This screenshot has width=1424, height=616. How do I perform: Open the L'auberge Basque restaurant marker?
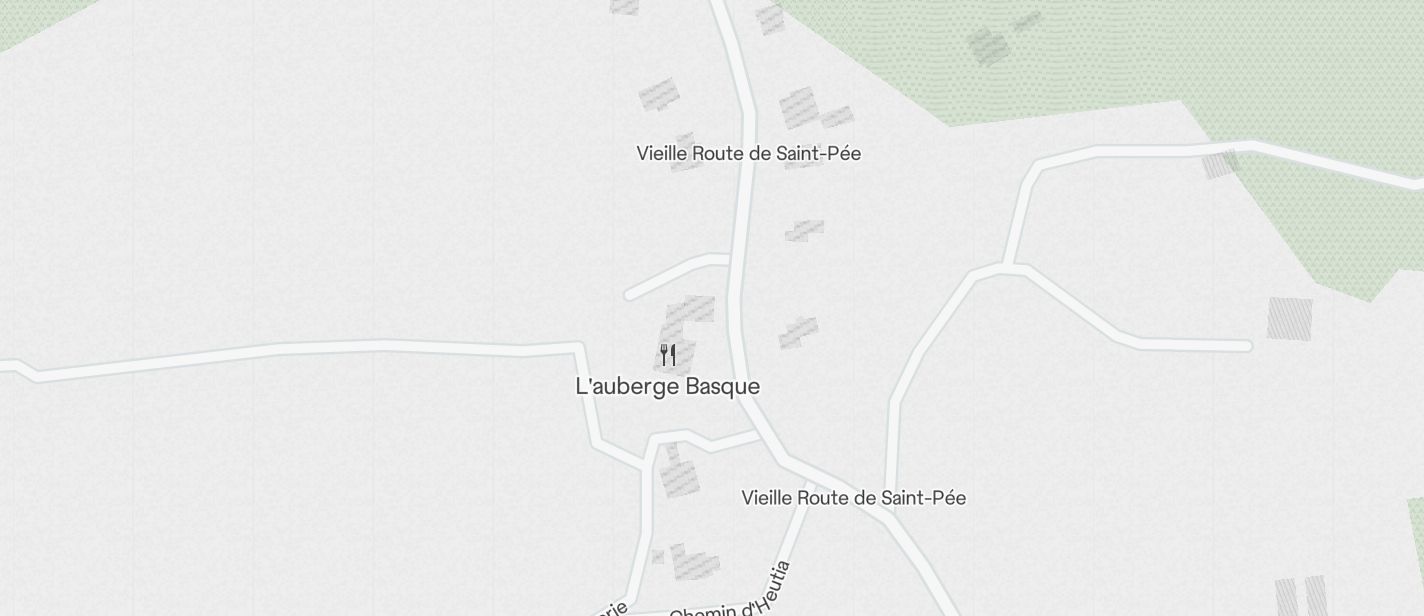(668, 355)
